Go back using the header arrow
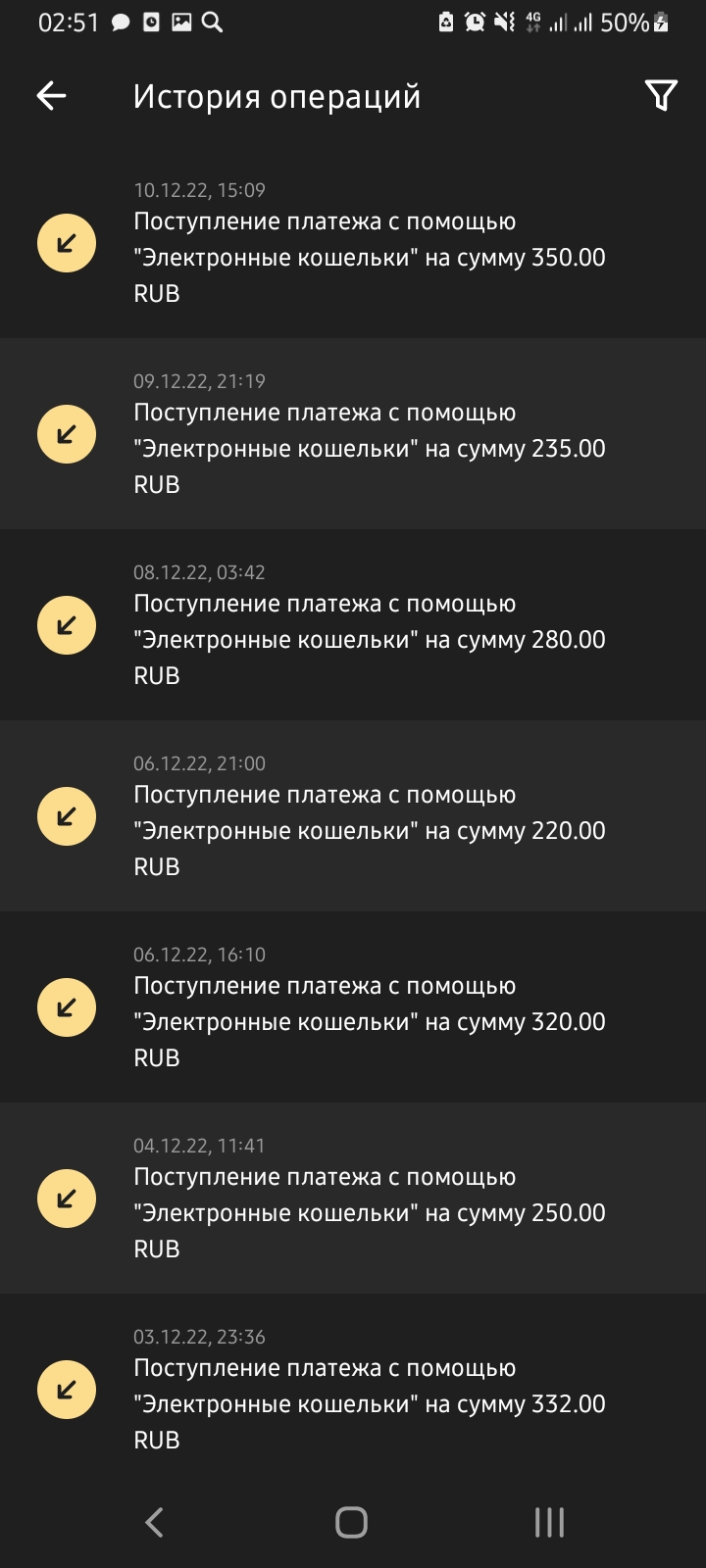 point(51,96)
